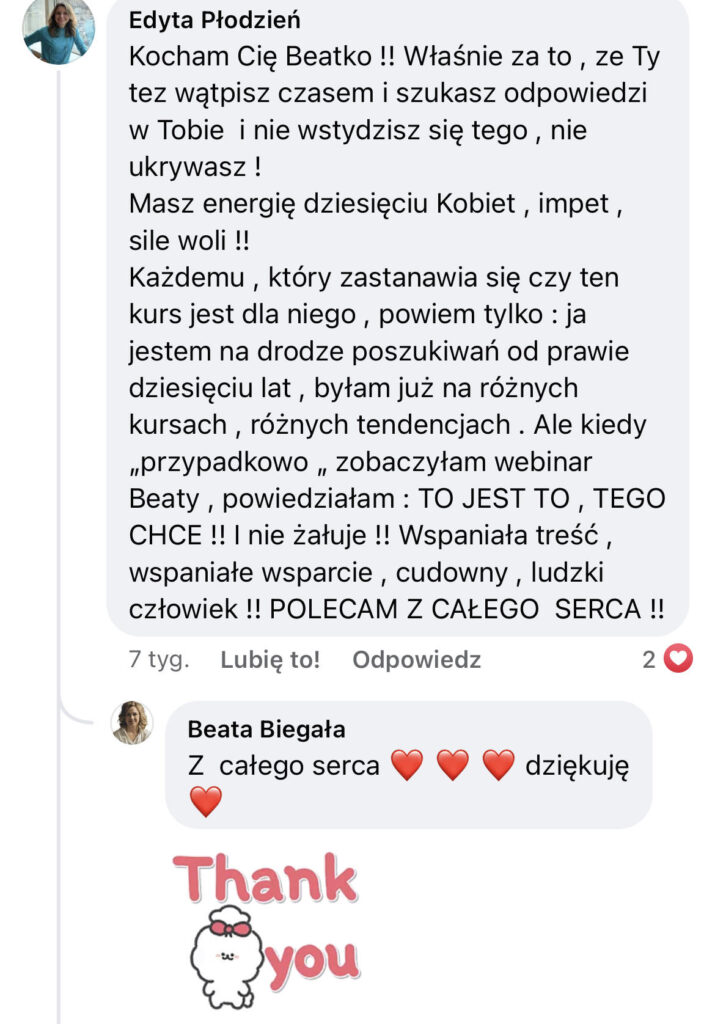View reactions on Edyta's comment
Screen dimensions: 715x1024
pos(667,660)
